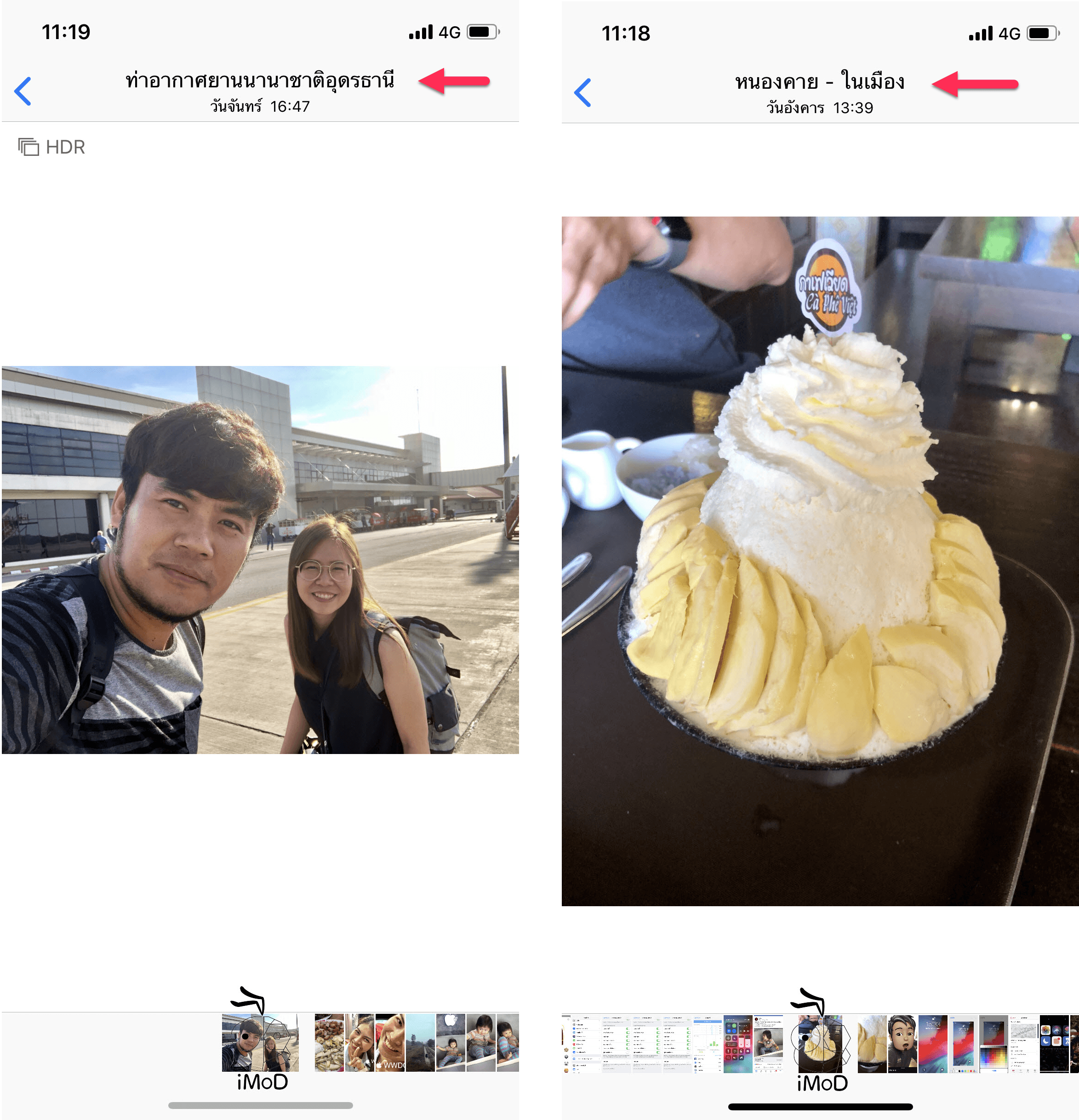
Task: Select the durian bingsu thumbnail in the strip
Action: click(x=821, y=1041)
